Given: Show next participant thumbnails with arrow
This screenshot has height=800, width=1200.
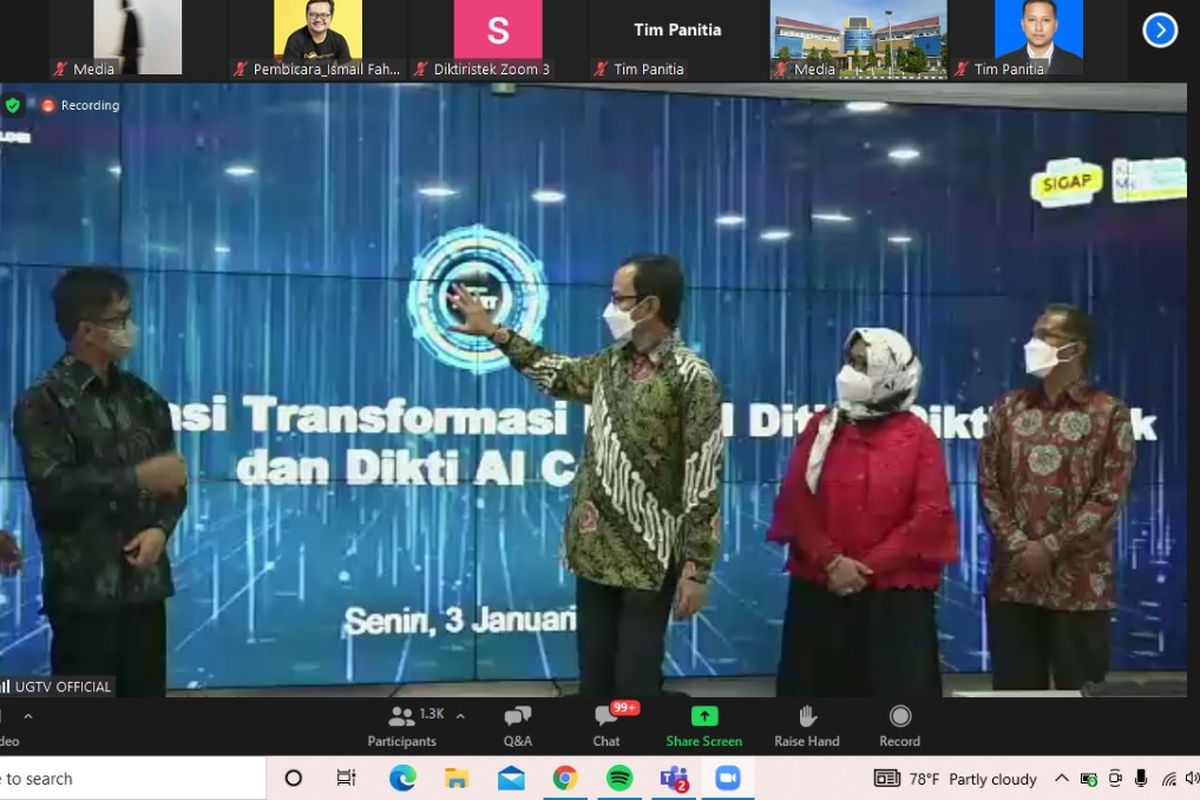Looking at the screenshot, I should (x=1159, y=31).
